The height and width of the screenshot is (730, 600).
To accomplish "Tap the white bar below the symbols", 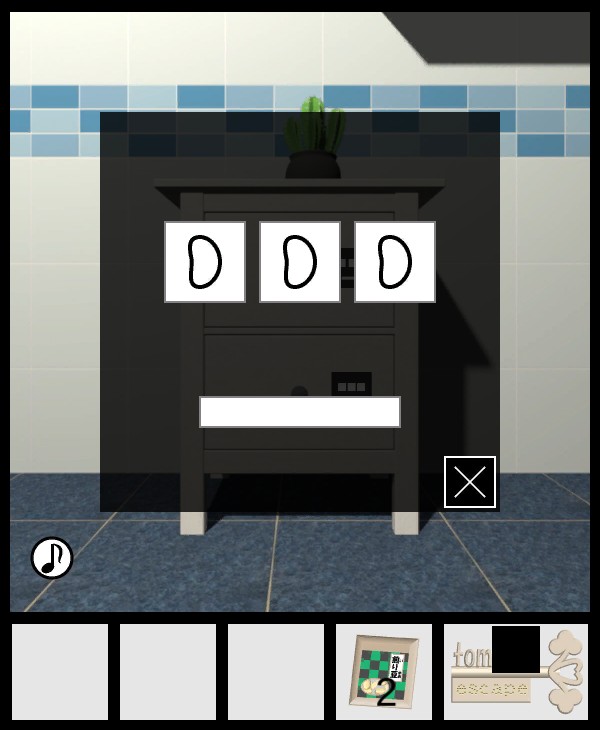I will 300,412.
